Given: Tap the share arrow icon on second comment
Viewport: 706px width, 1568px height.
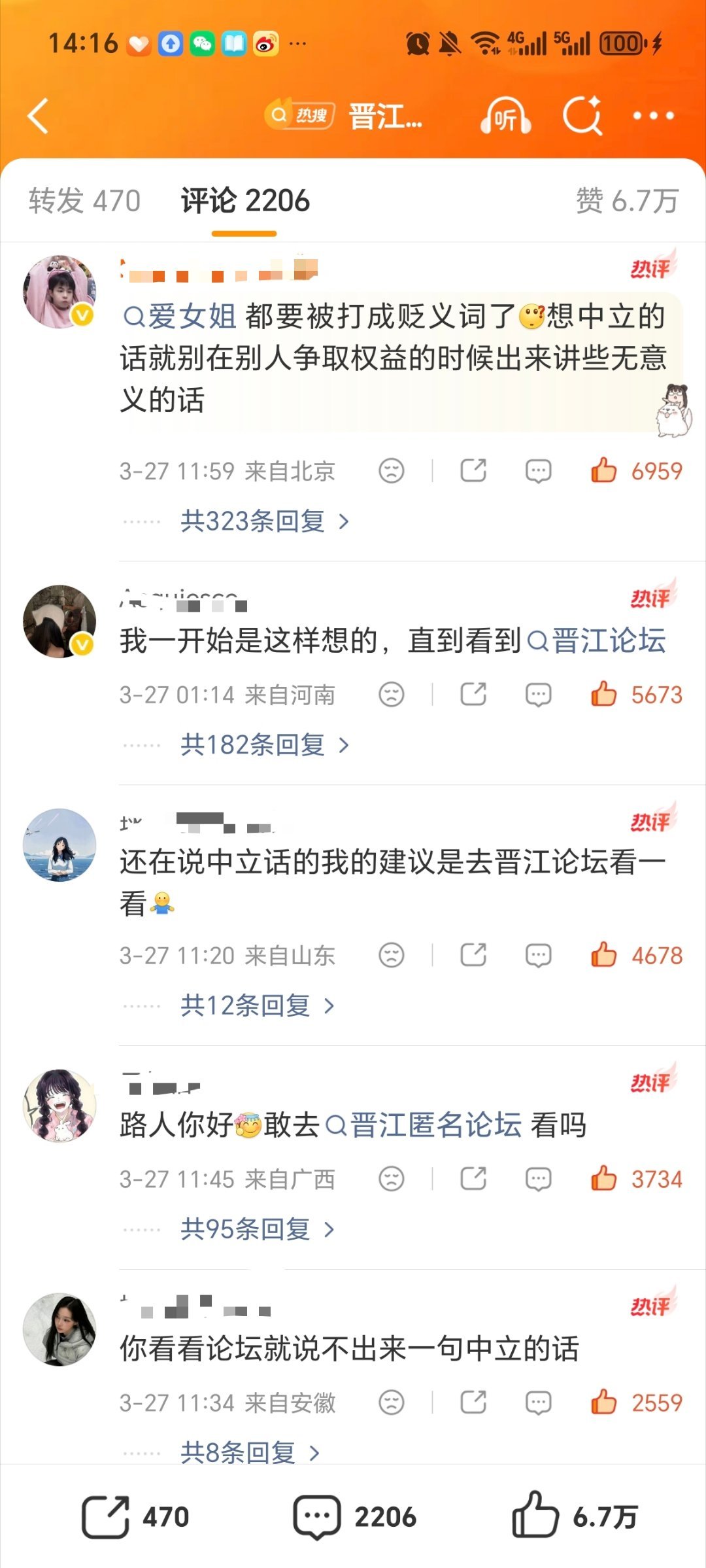Looking at the screenshot, I should tap(473, 695).
